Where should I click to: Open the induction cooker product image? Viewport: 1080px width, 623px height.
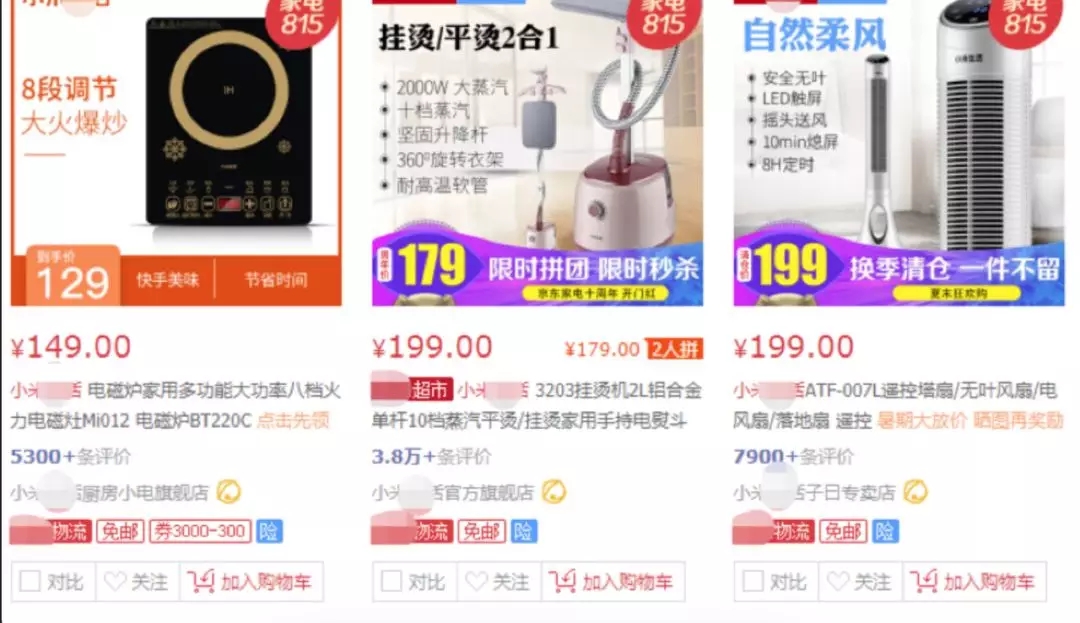point(176,150)
